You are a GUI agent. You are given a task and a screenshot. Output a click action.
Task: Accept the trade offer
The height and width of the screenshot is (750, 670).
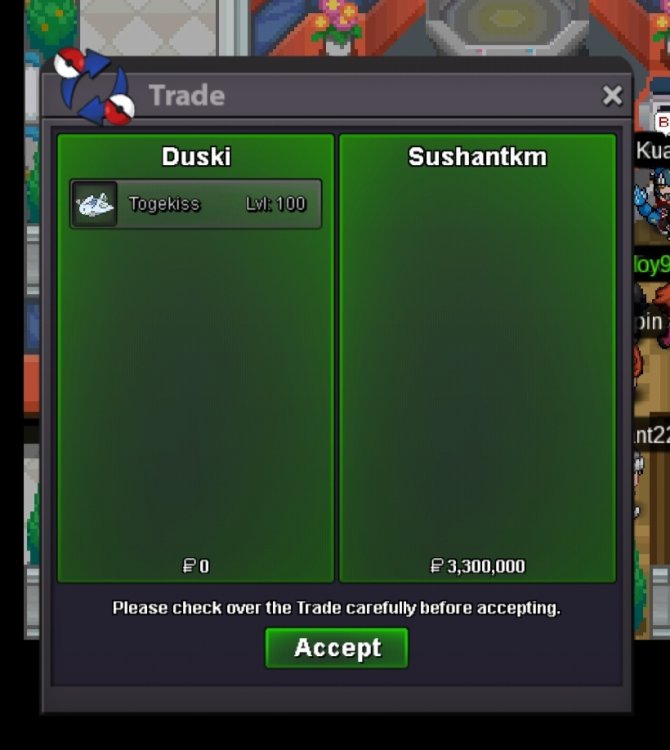(337, 648)
